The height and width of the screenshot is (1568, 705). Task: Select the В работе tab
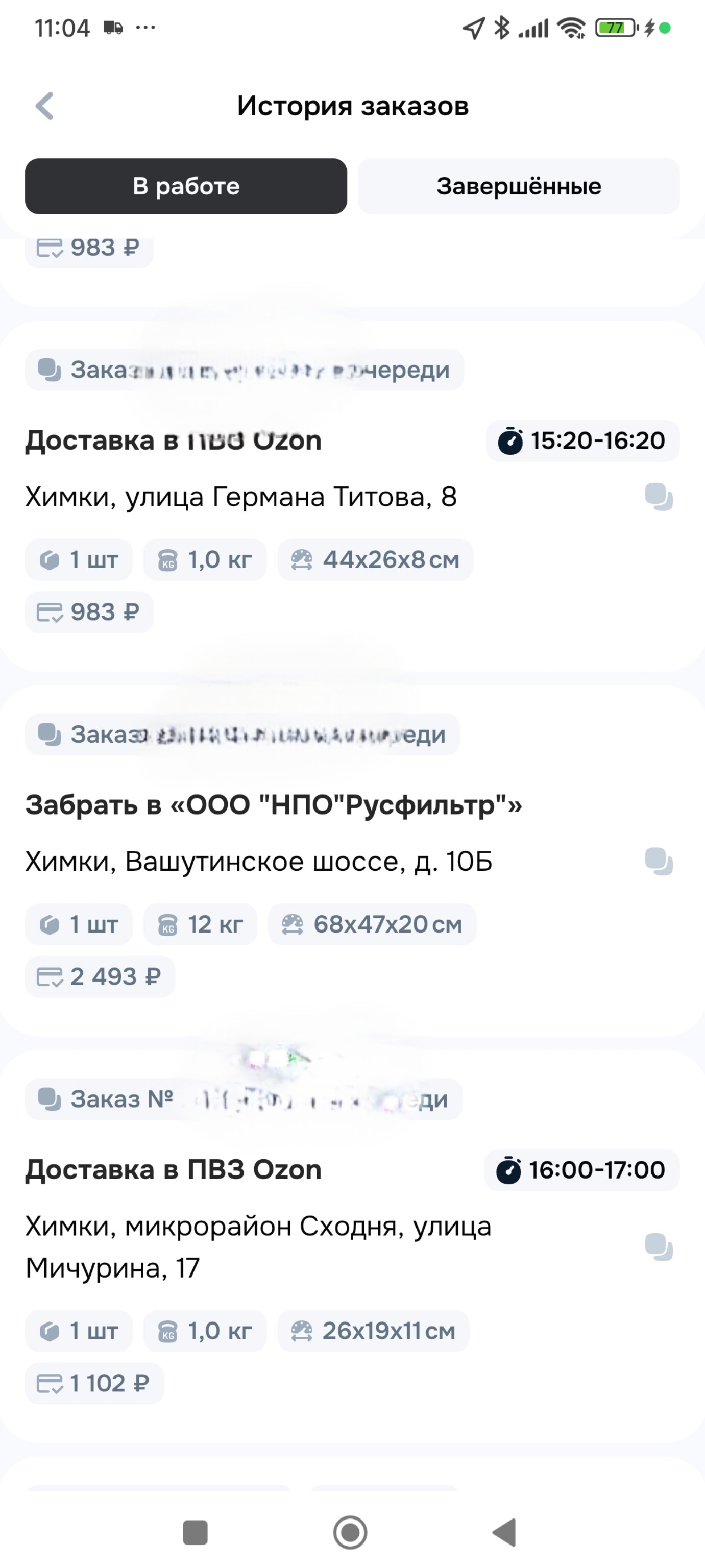point(186,186)
